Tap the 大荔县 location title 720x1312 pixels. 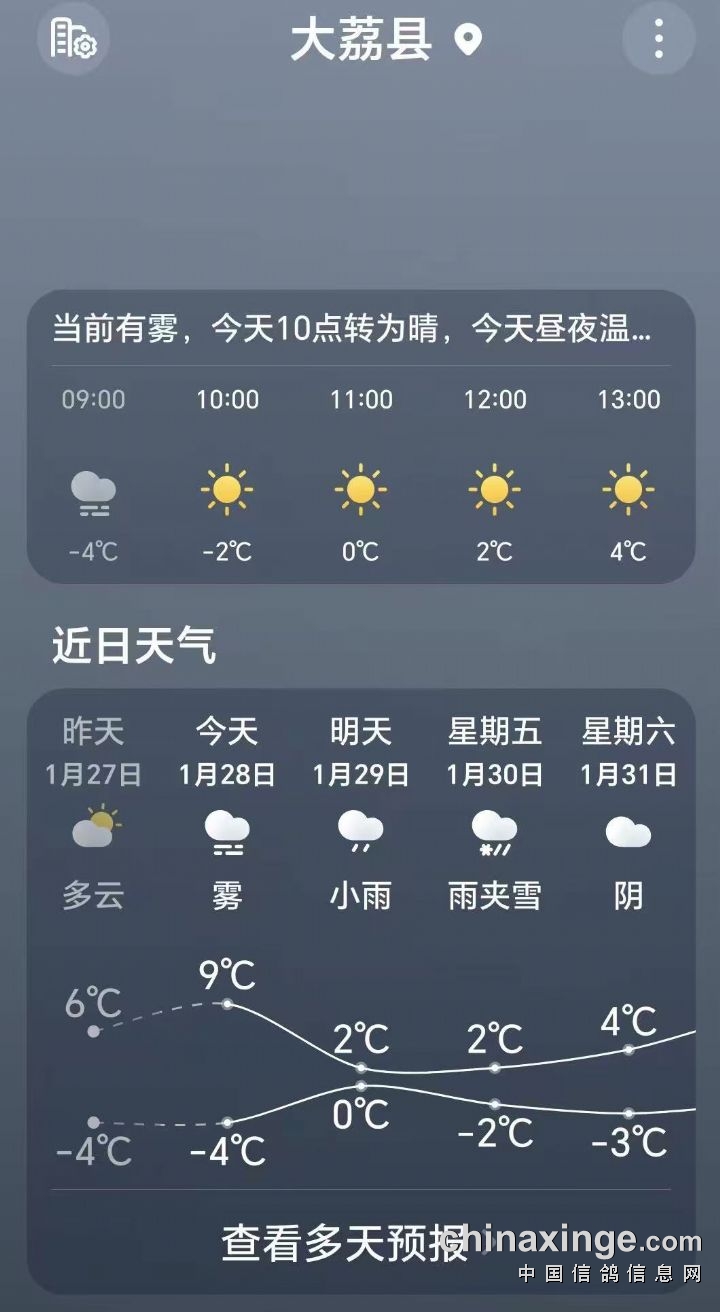(x=362, y=41)
